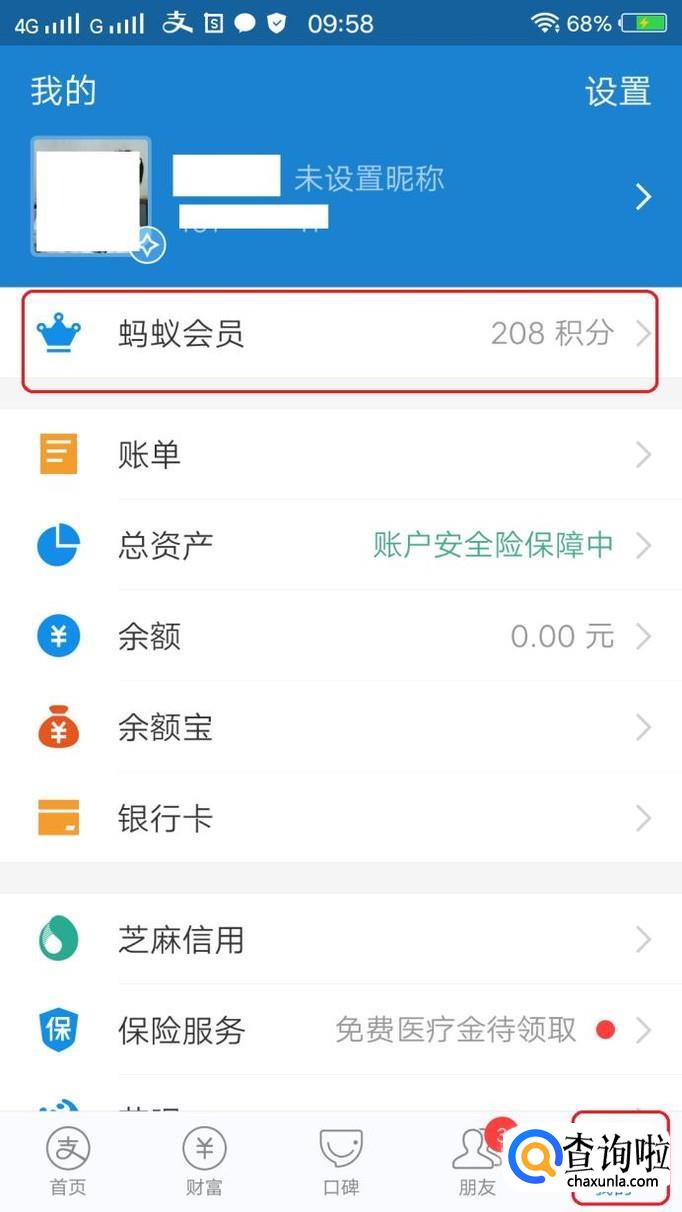Viewport: 682px width, 1212px height.
Task: Open 设置 (Settings) in the top bar
Action: [x=617, y=91]
